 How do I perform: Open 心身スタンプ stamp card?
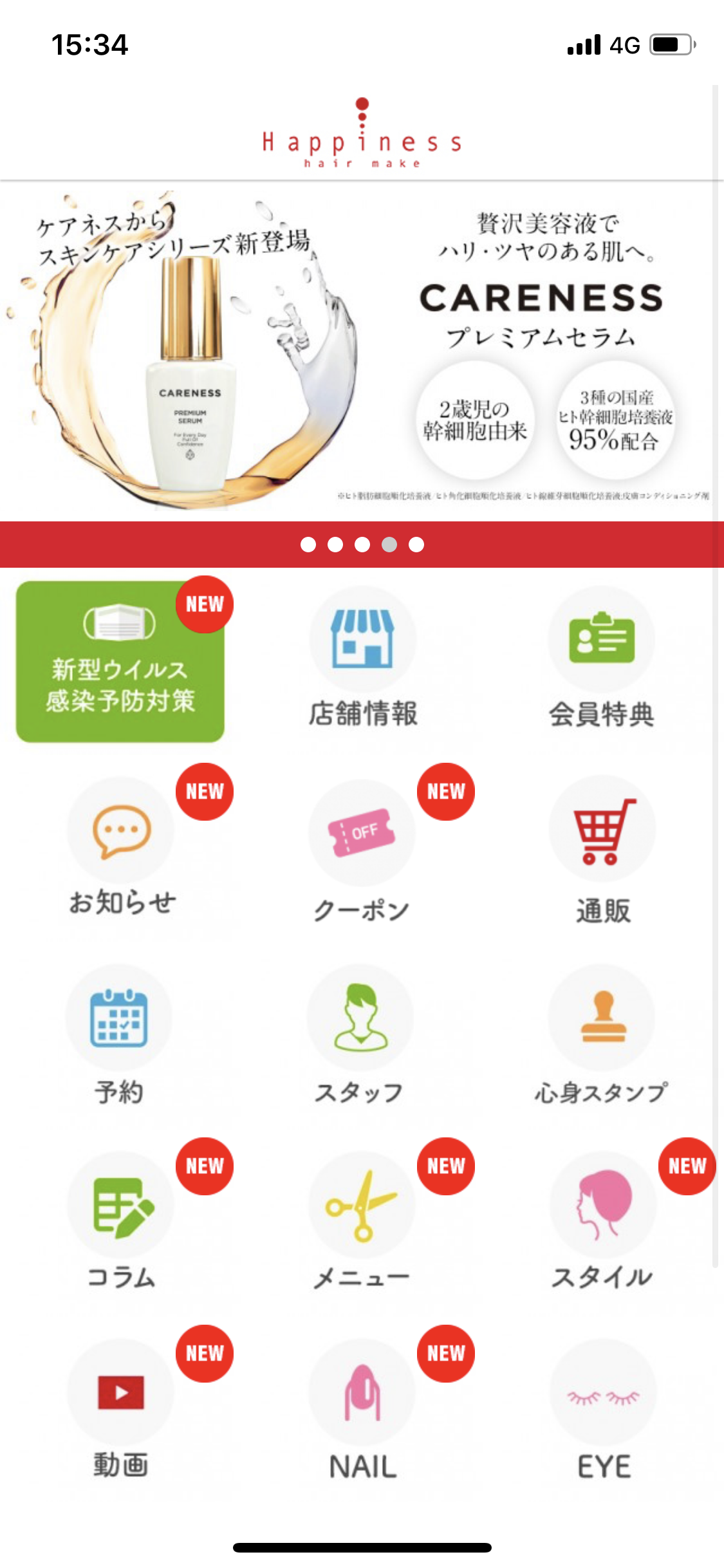[x=601, y=1035]
